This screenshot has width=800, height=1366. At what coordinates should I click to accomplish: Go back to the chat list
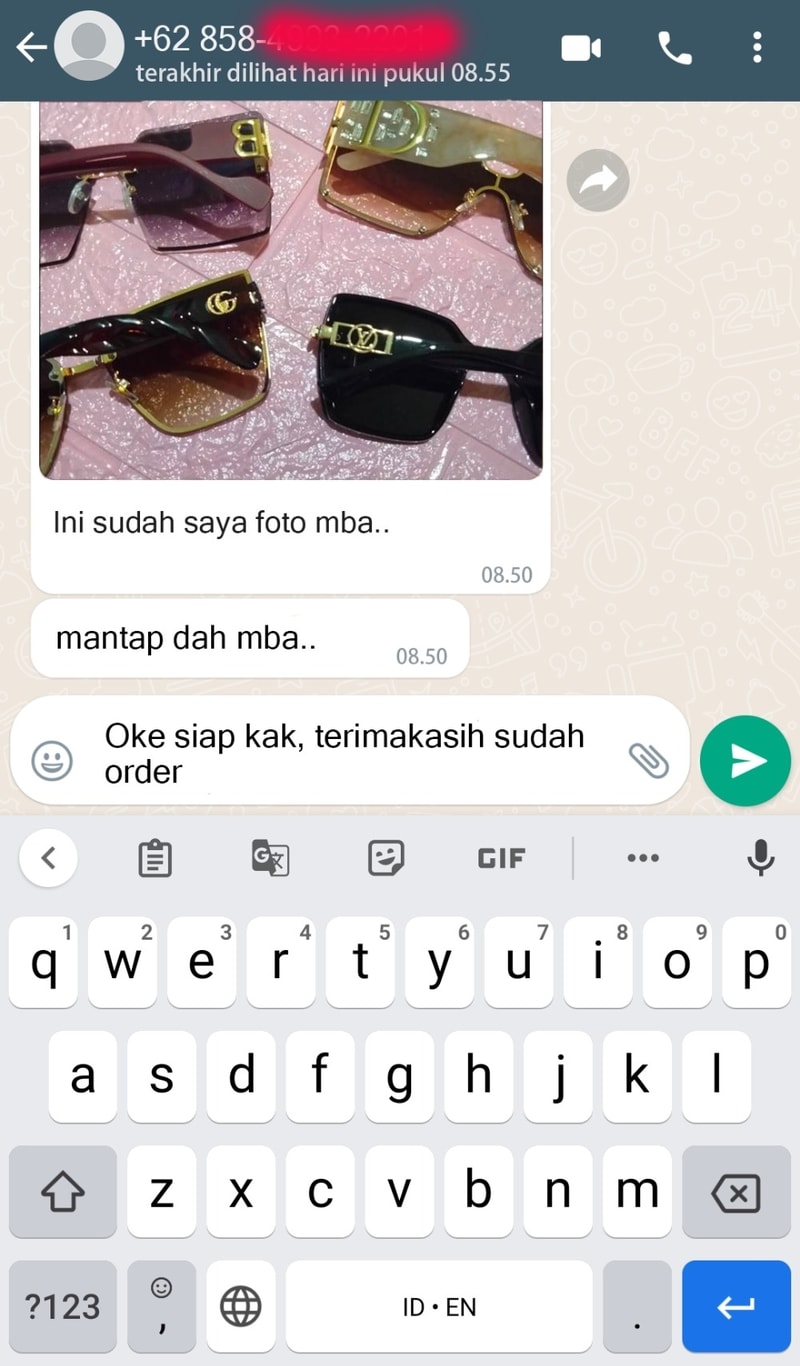pos(30,48)
